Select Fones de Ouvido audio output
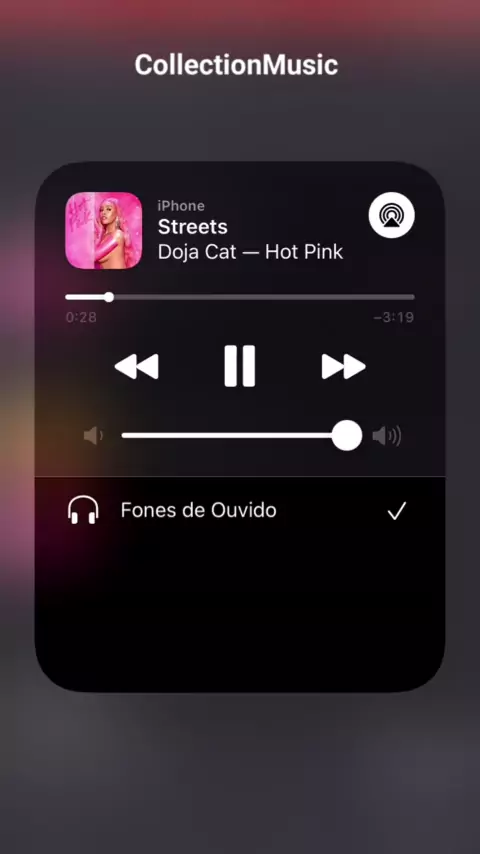The width and height of the screenshot is (480, 854). point(240,511)
